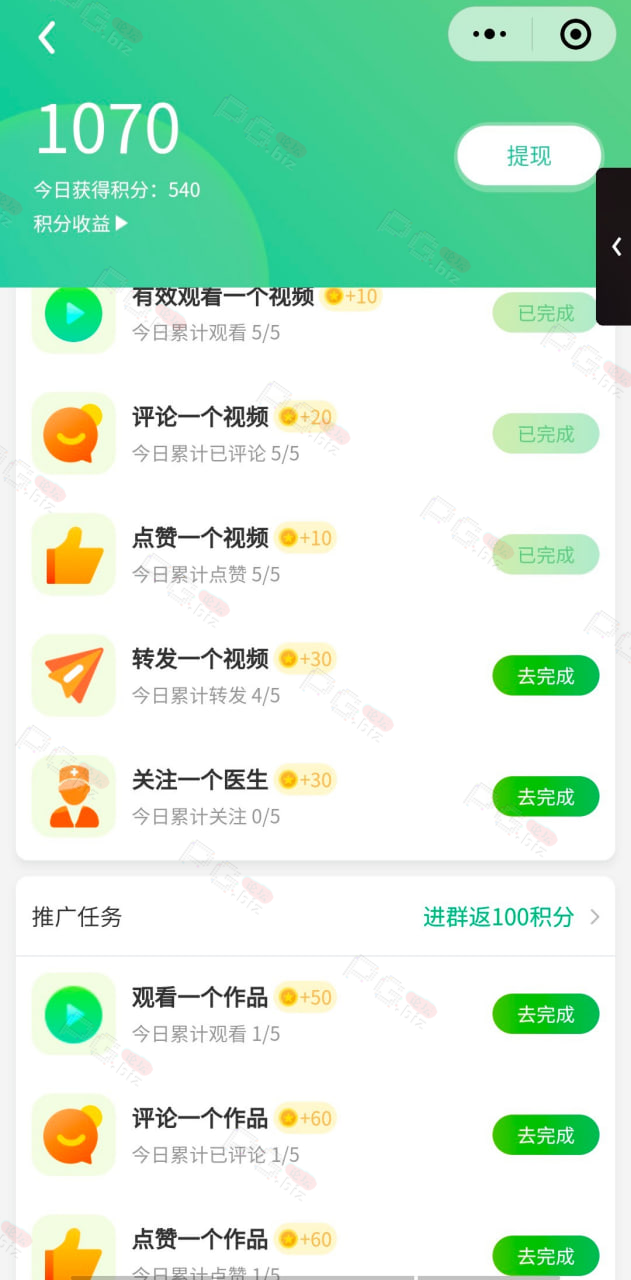Open the mini program three-dot menu

(x=489, y=34)
